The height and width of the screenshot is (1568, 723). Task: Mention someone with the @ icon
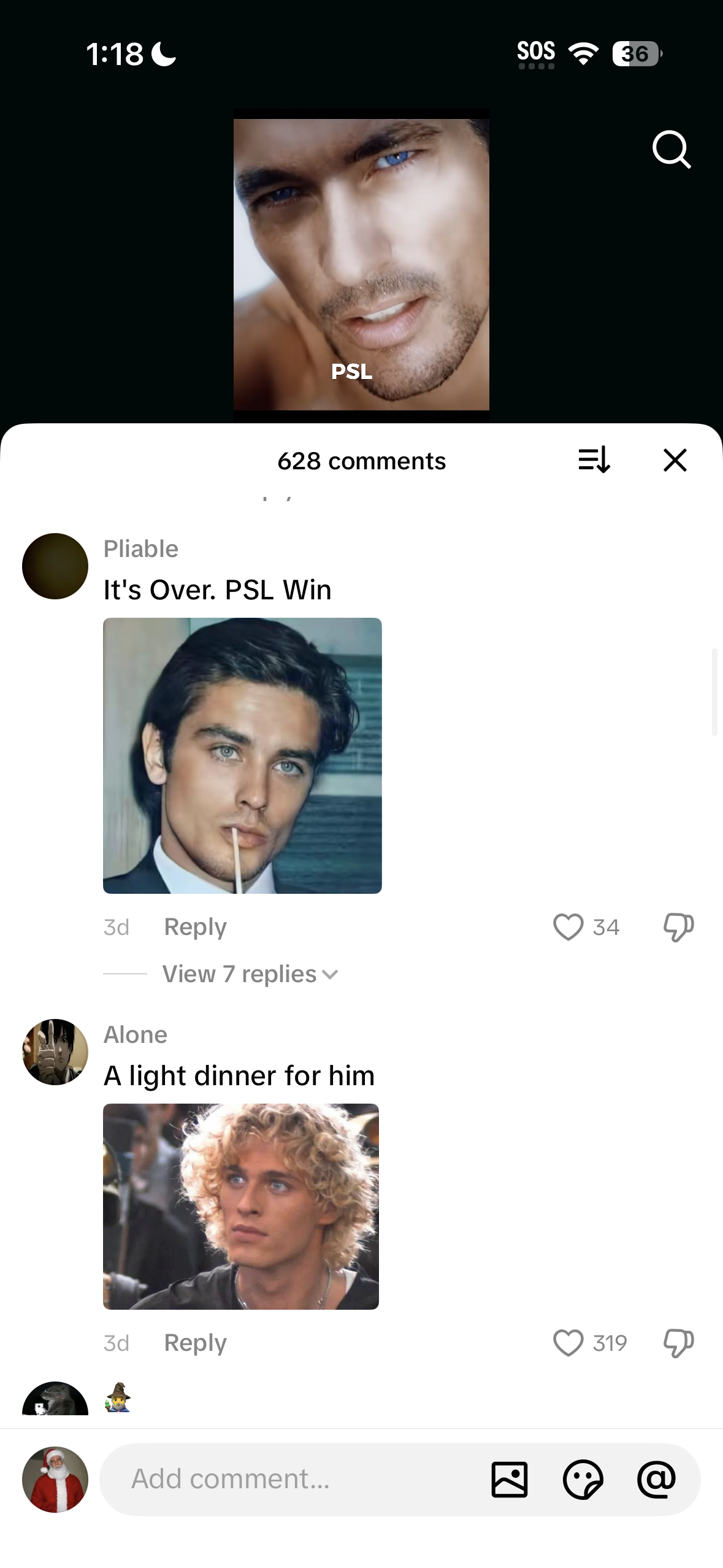pyautogui.click(x=656, y=1479)
